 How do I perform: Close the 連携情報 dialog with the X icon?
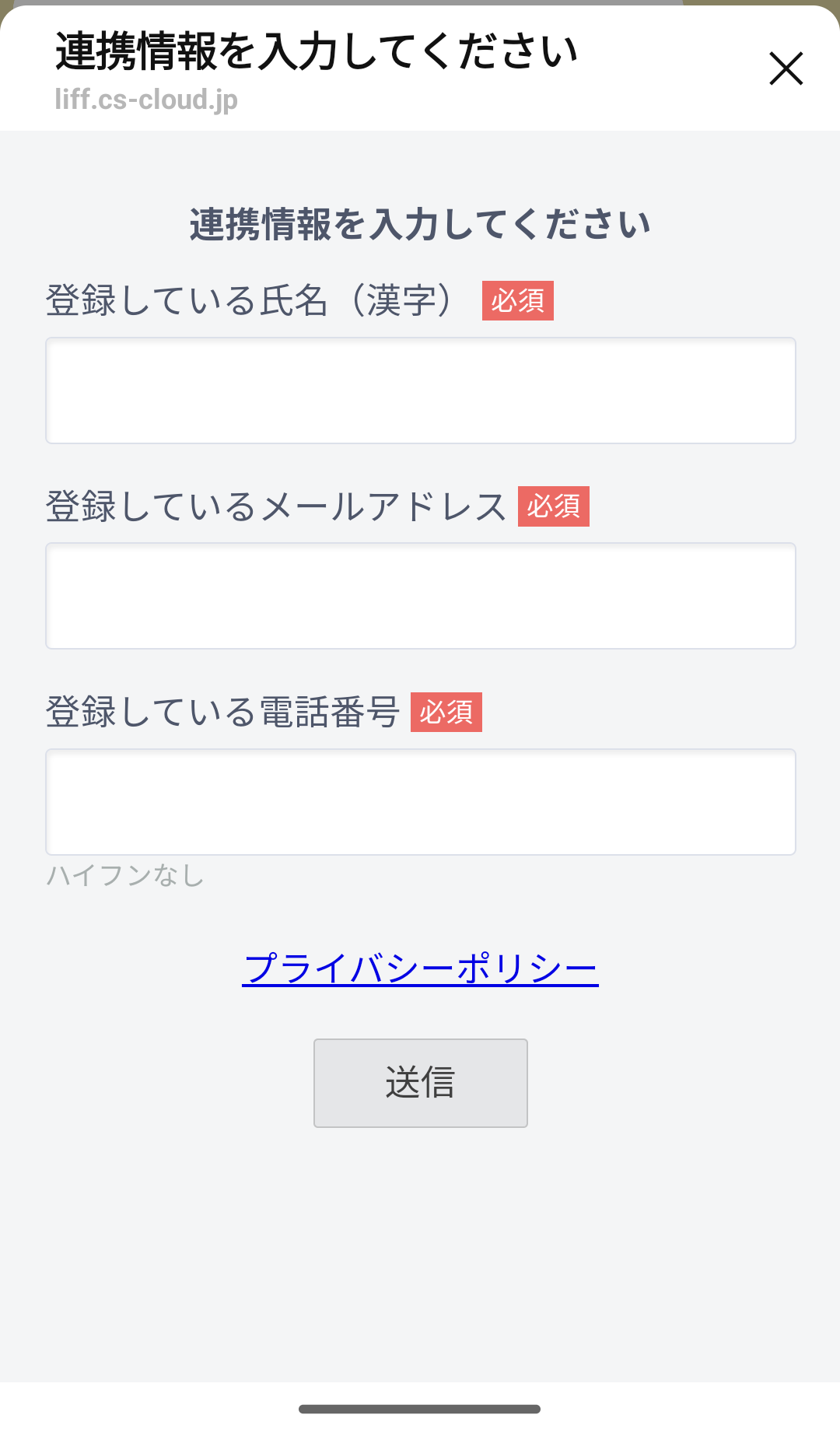(786, 68)
